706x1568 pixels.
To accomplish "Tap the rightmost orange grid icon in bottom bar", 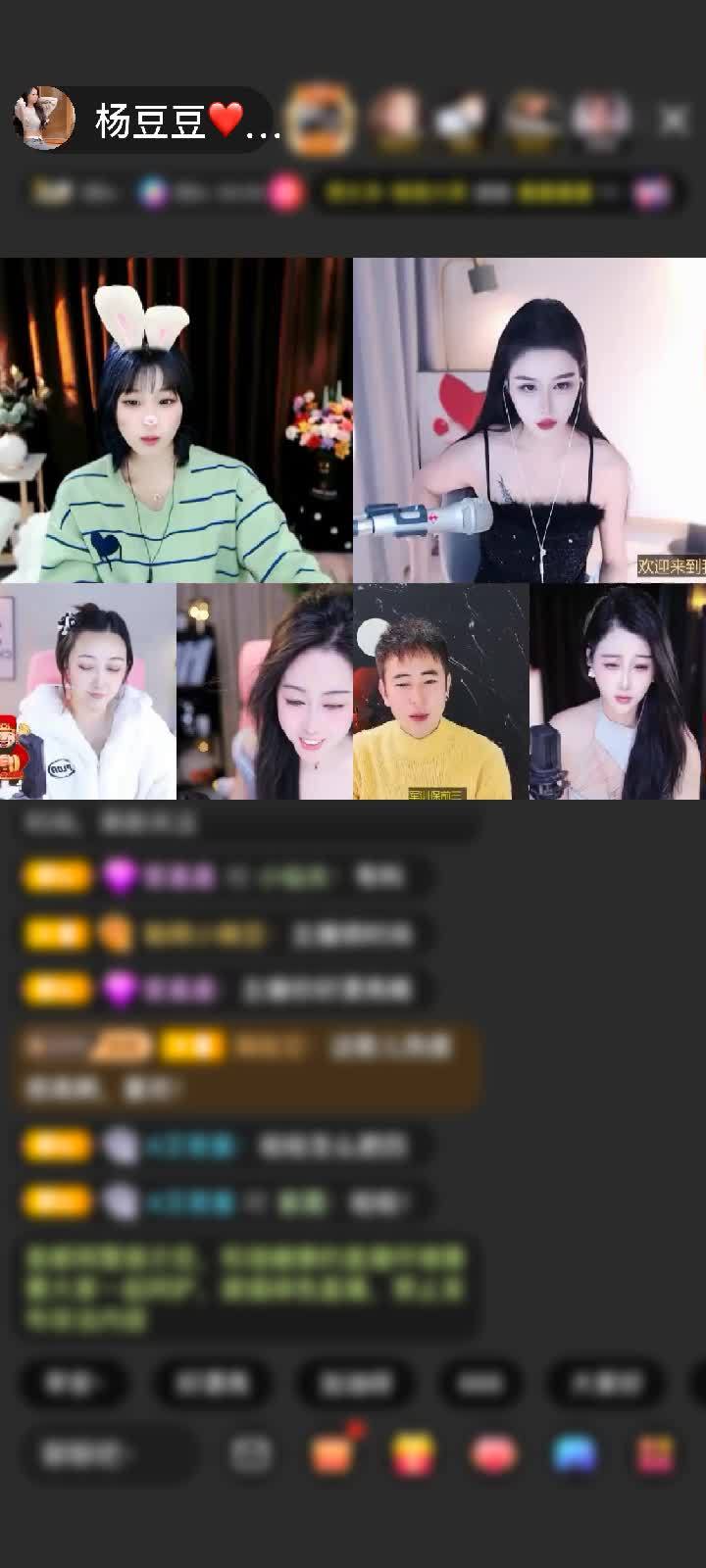I will (x=651, y=1450).
